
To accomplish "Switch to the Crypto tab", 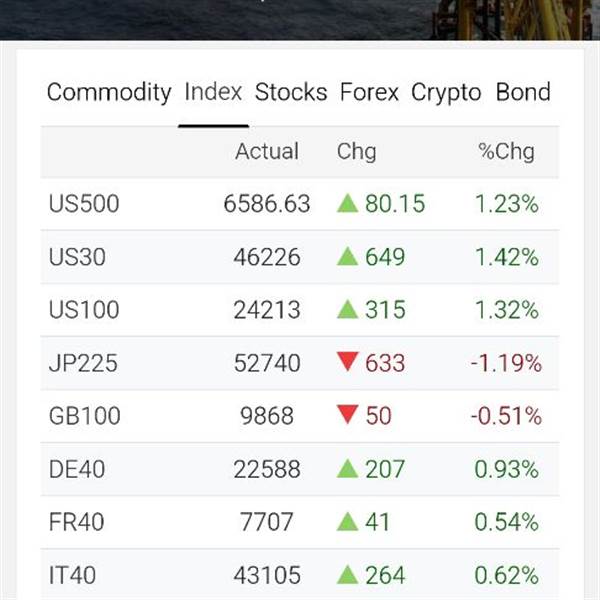I will tap(447, 93).
